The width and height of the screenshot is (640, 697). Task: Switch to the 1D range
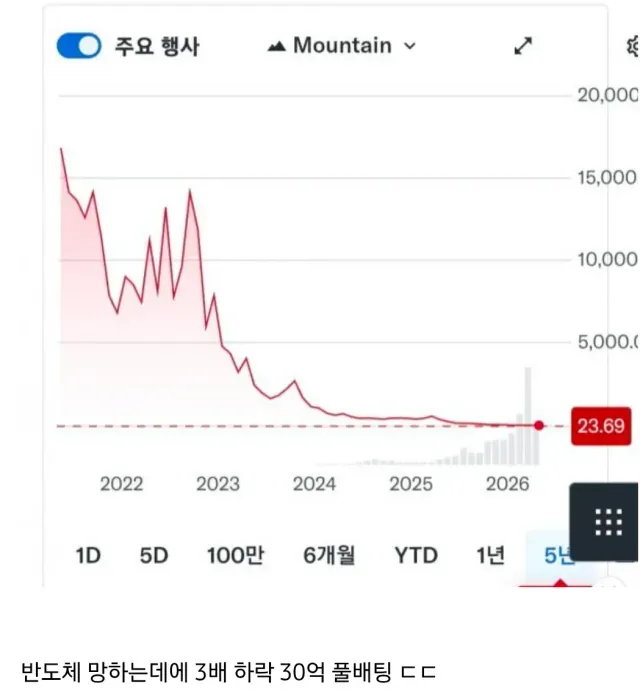(88, 555)
